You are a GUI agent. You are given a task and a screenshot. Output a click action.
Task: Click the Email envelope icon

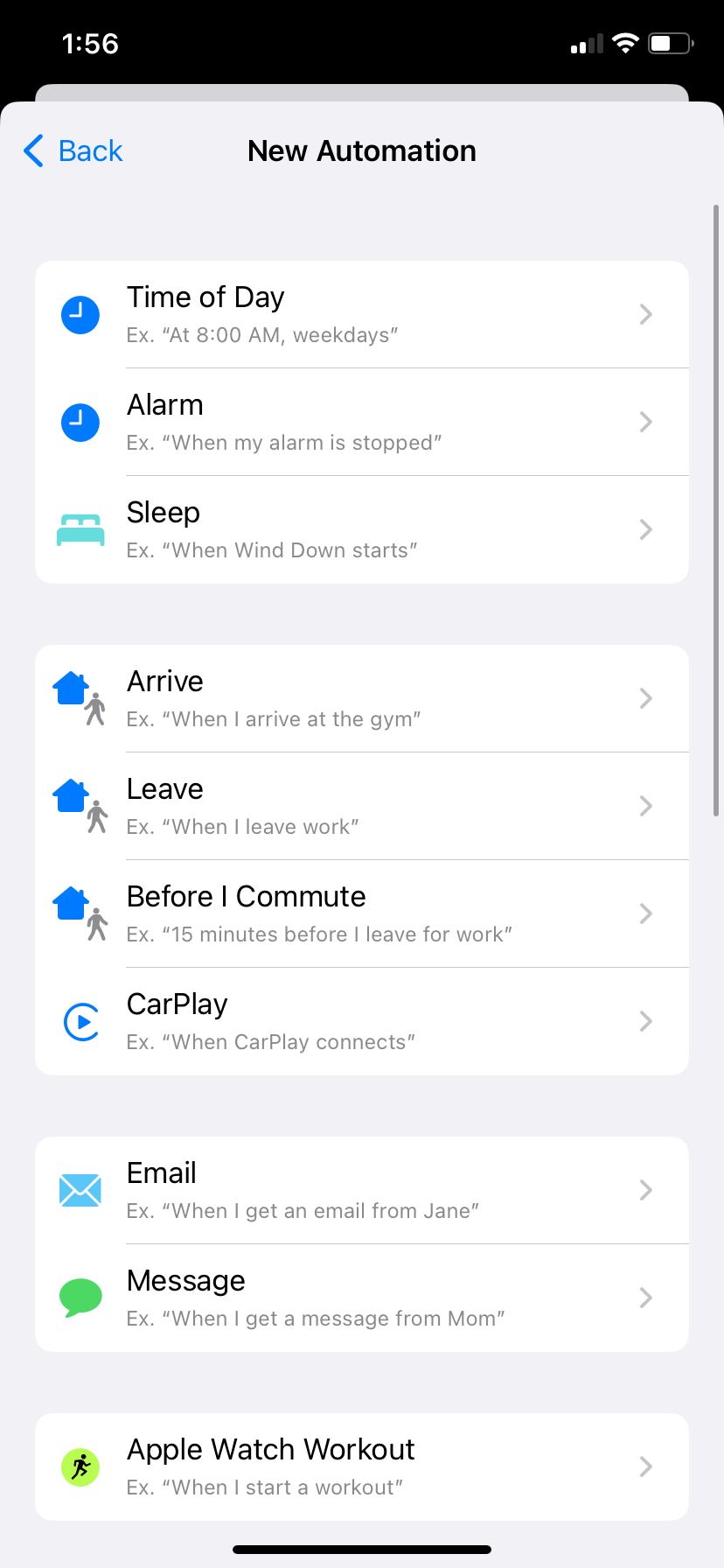tap(80, 1190)
